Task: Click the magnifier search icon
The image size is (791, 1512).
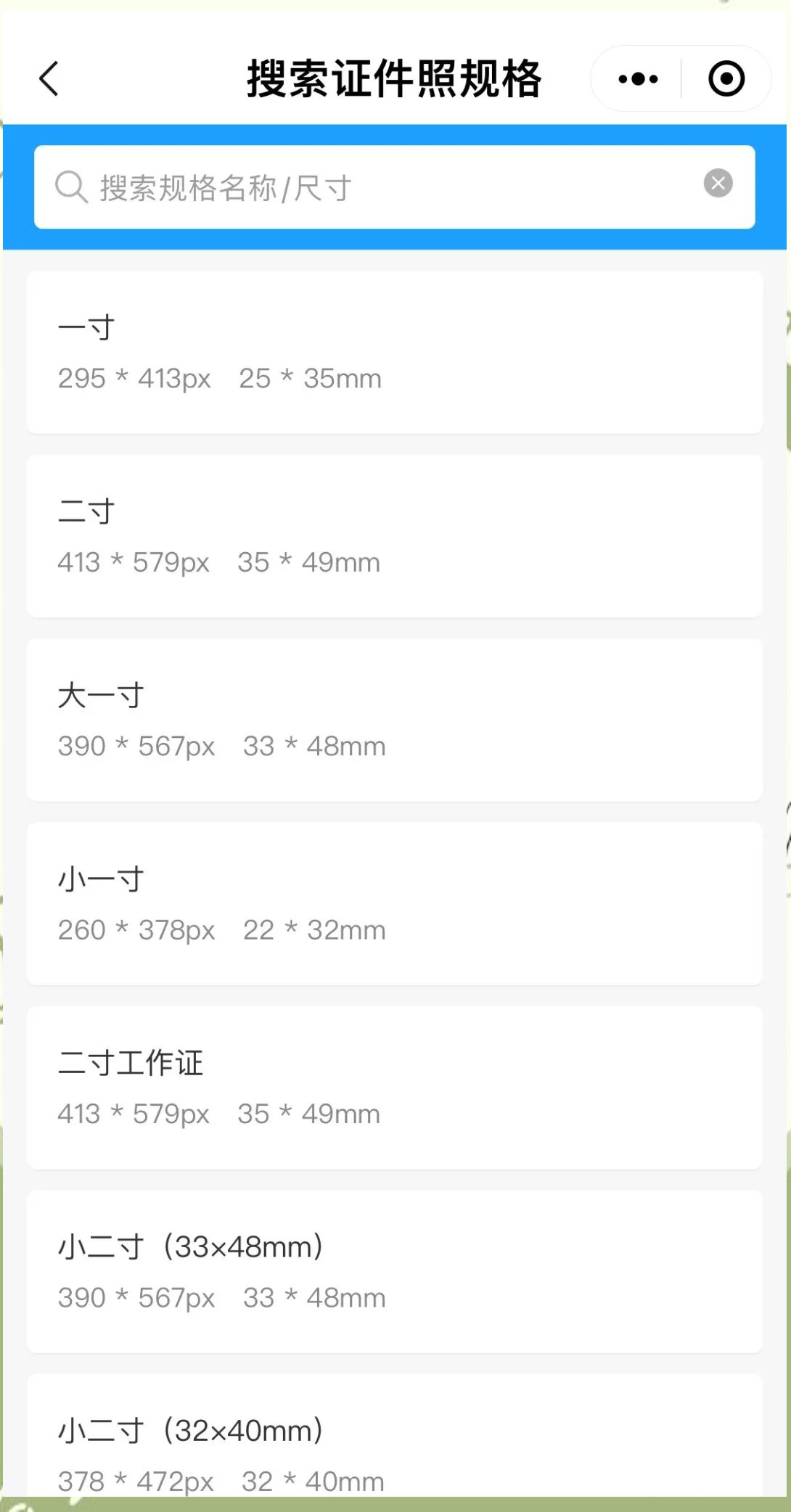Action: point(70,186)
